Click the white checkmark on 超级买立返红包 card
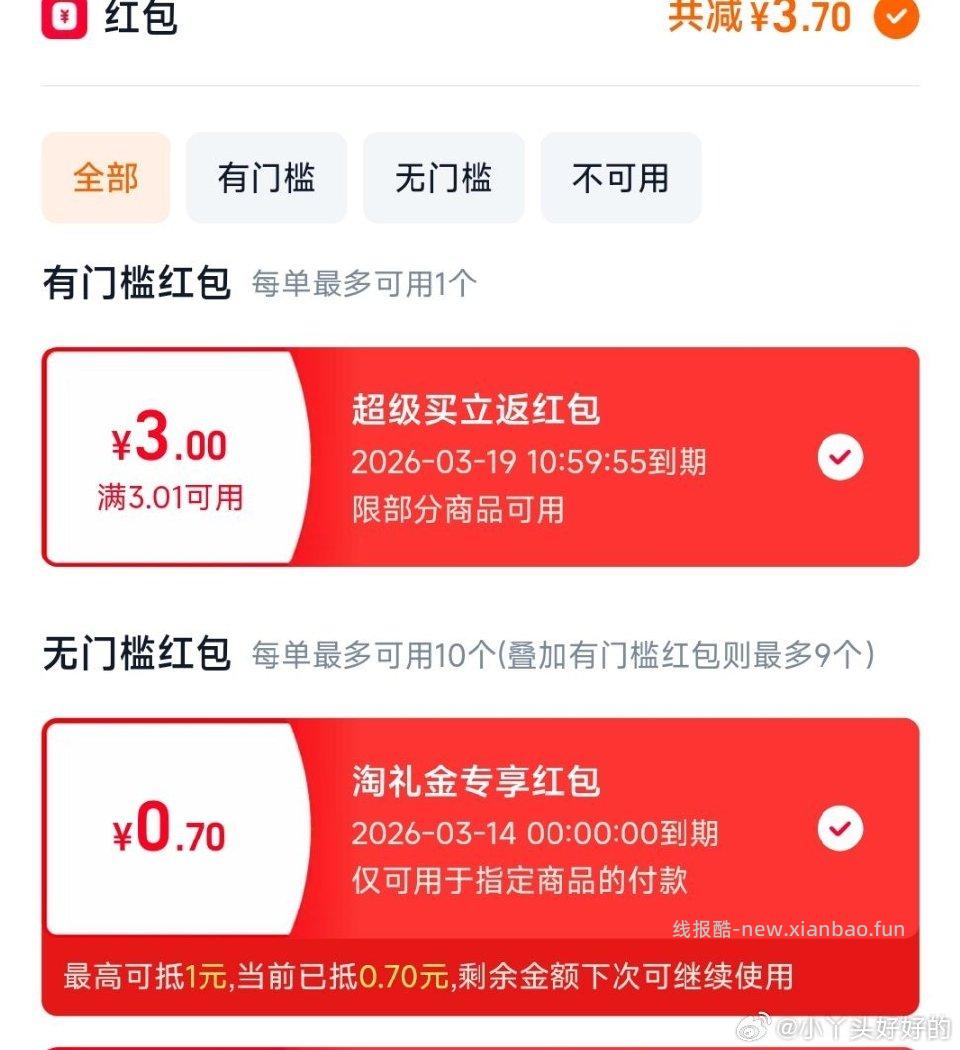This screenshot has width=960, height=1050. pyautogui.click(x=840, y=457)
